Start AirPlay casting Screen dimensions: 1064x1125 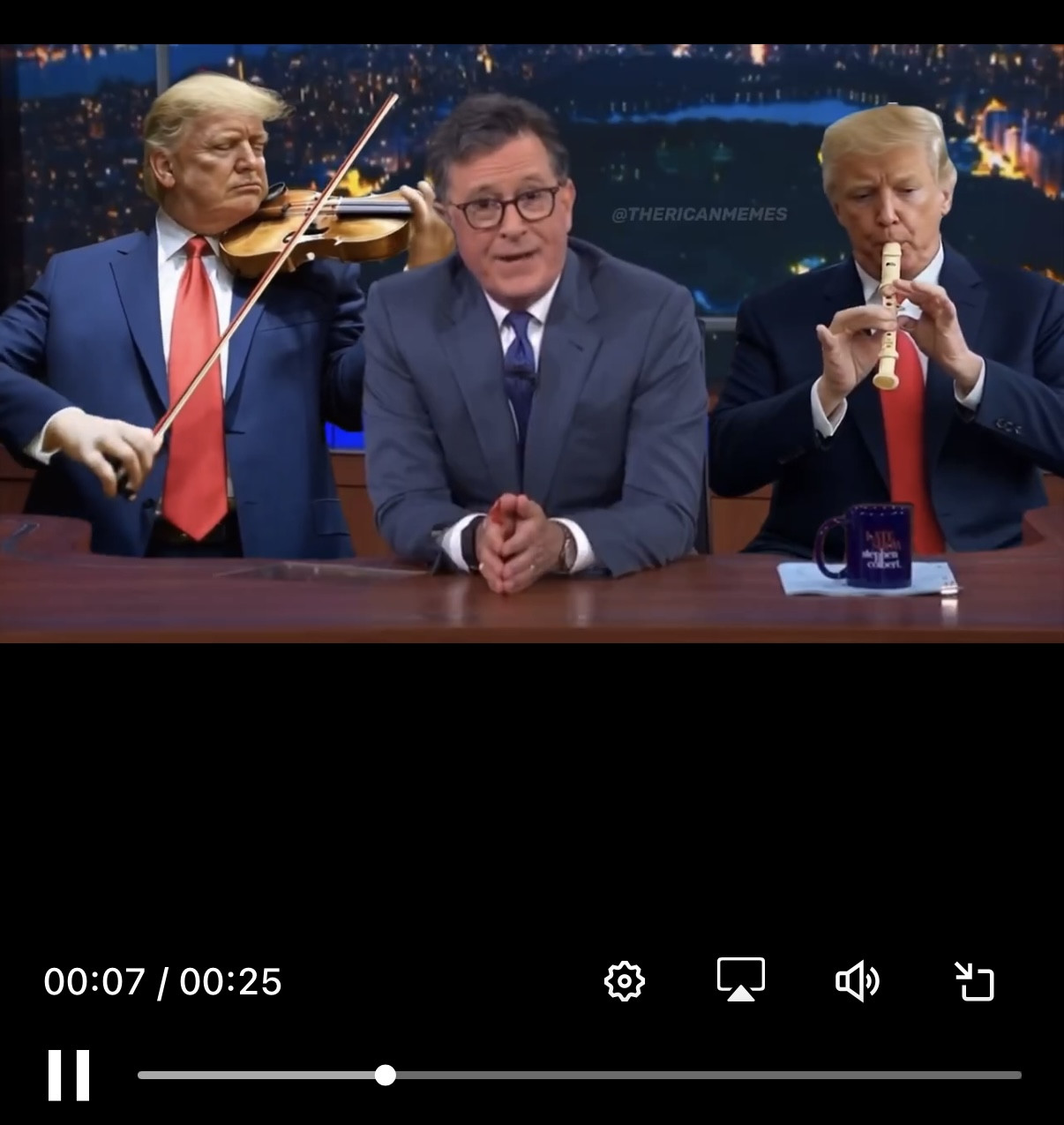[741, 980]
